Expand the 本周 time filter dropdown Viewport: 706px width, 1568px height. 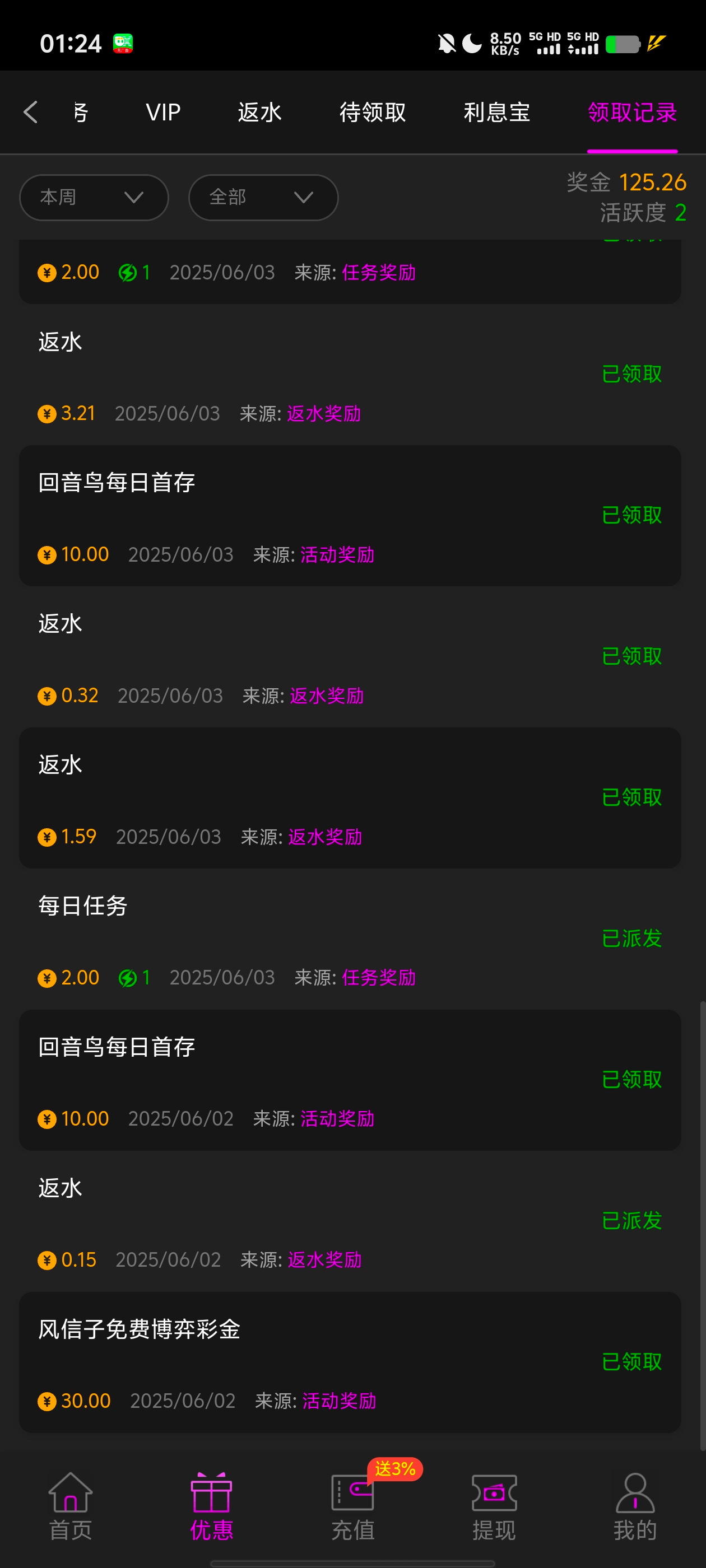click(x=94, y=197)
